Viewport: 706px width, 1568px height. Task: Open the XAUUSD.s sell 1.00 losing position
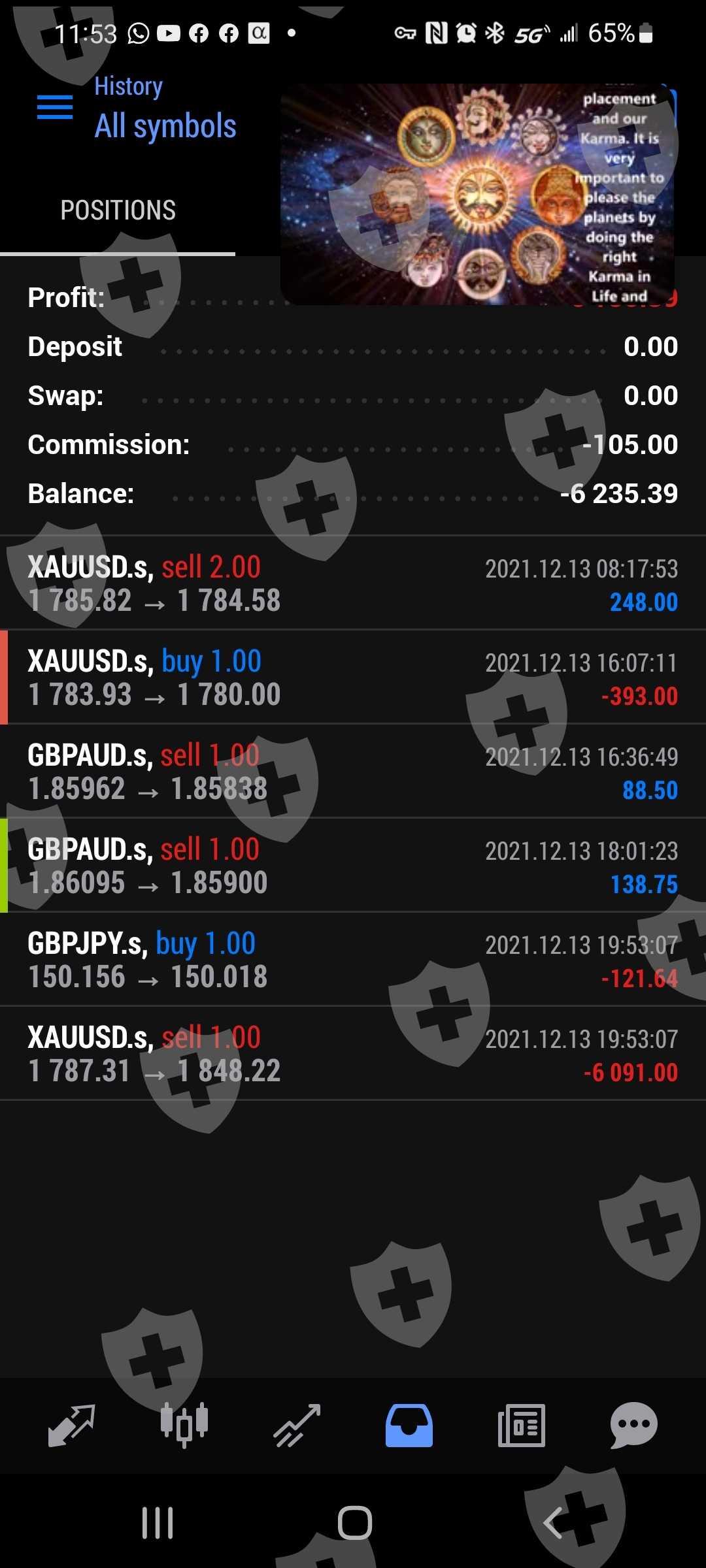[353, 1054]
